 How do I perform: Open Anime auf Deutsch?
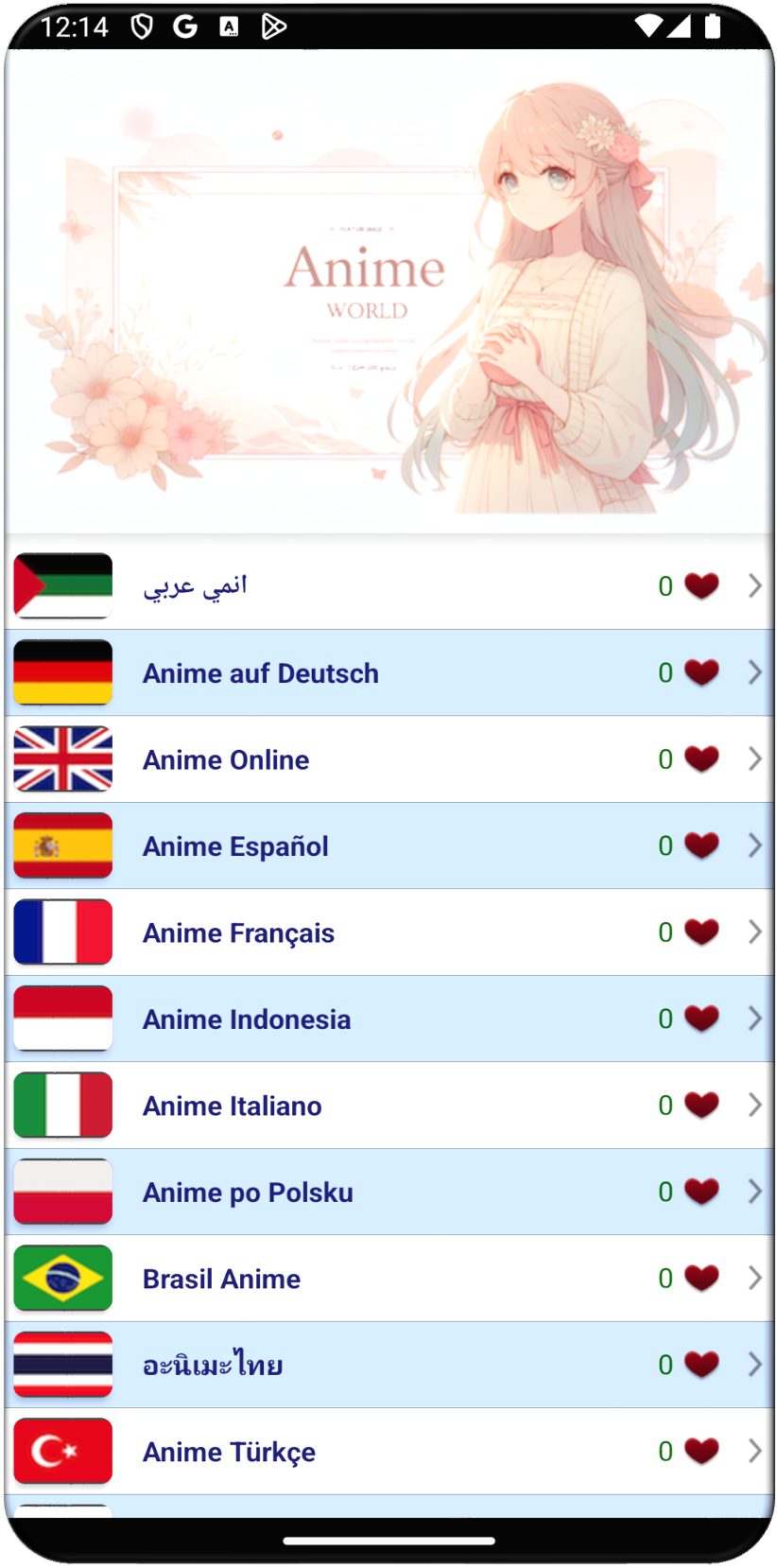tap(388, 672)
